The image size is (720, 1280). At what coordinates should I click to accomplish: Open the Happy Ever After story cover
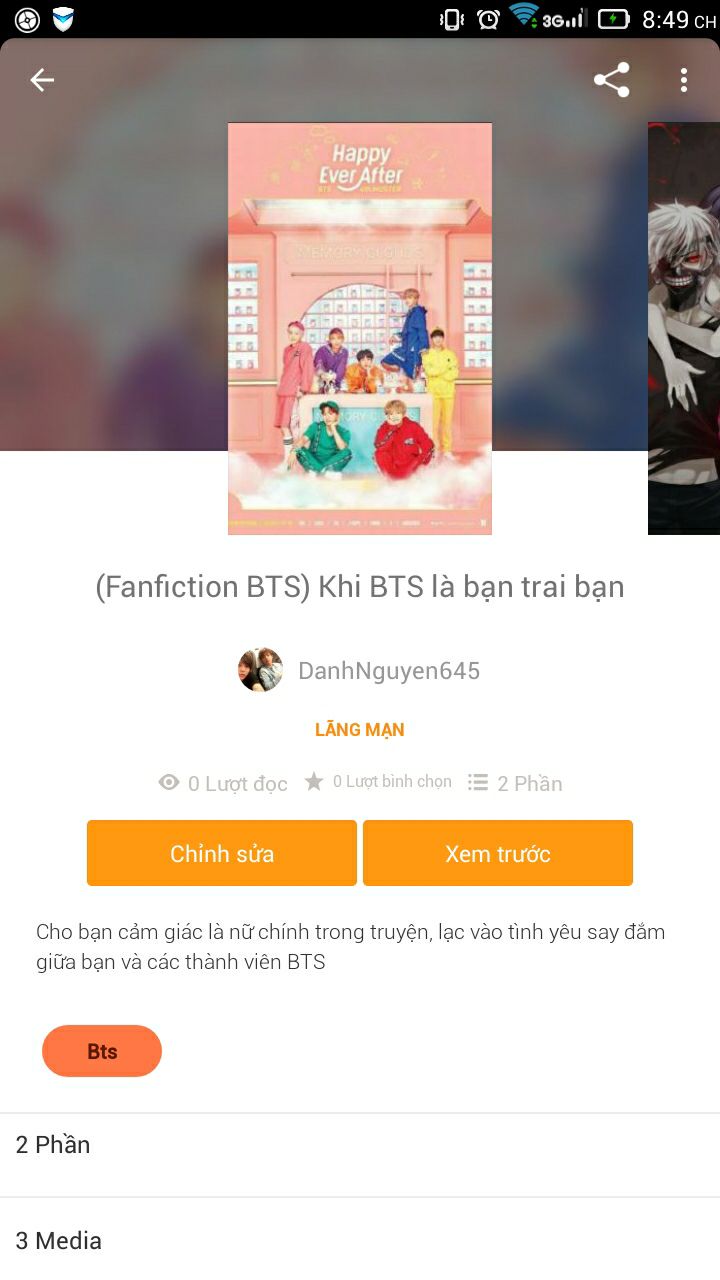click(x=360, y=328)
